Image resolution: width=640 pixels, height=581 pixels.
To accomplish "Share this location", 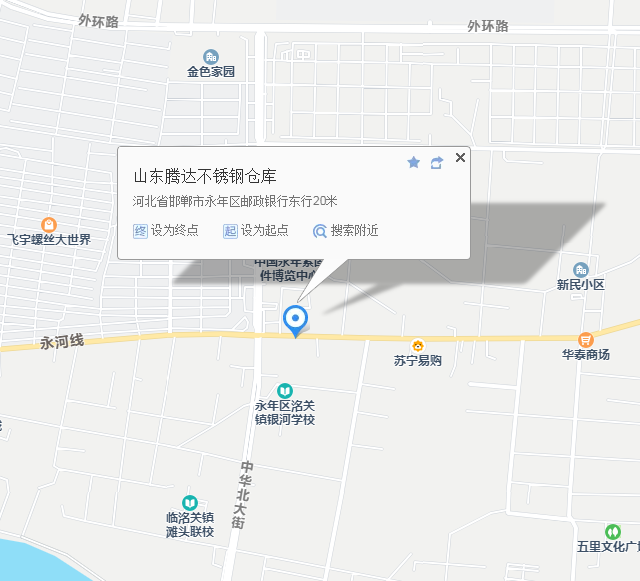I will pos(437,163).
